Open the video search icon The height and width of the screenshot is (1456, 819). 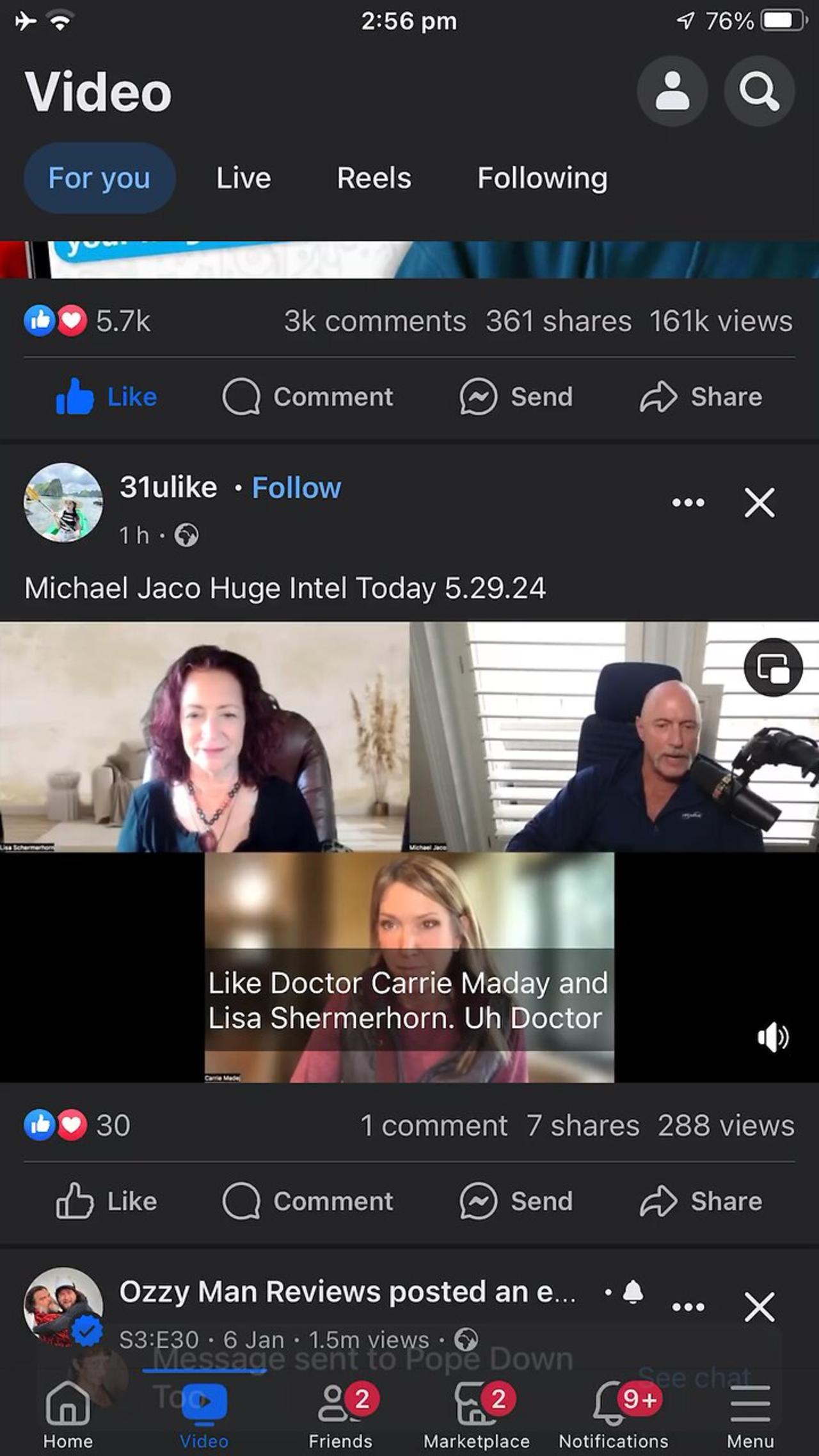pos(759,91)
